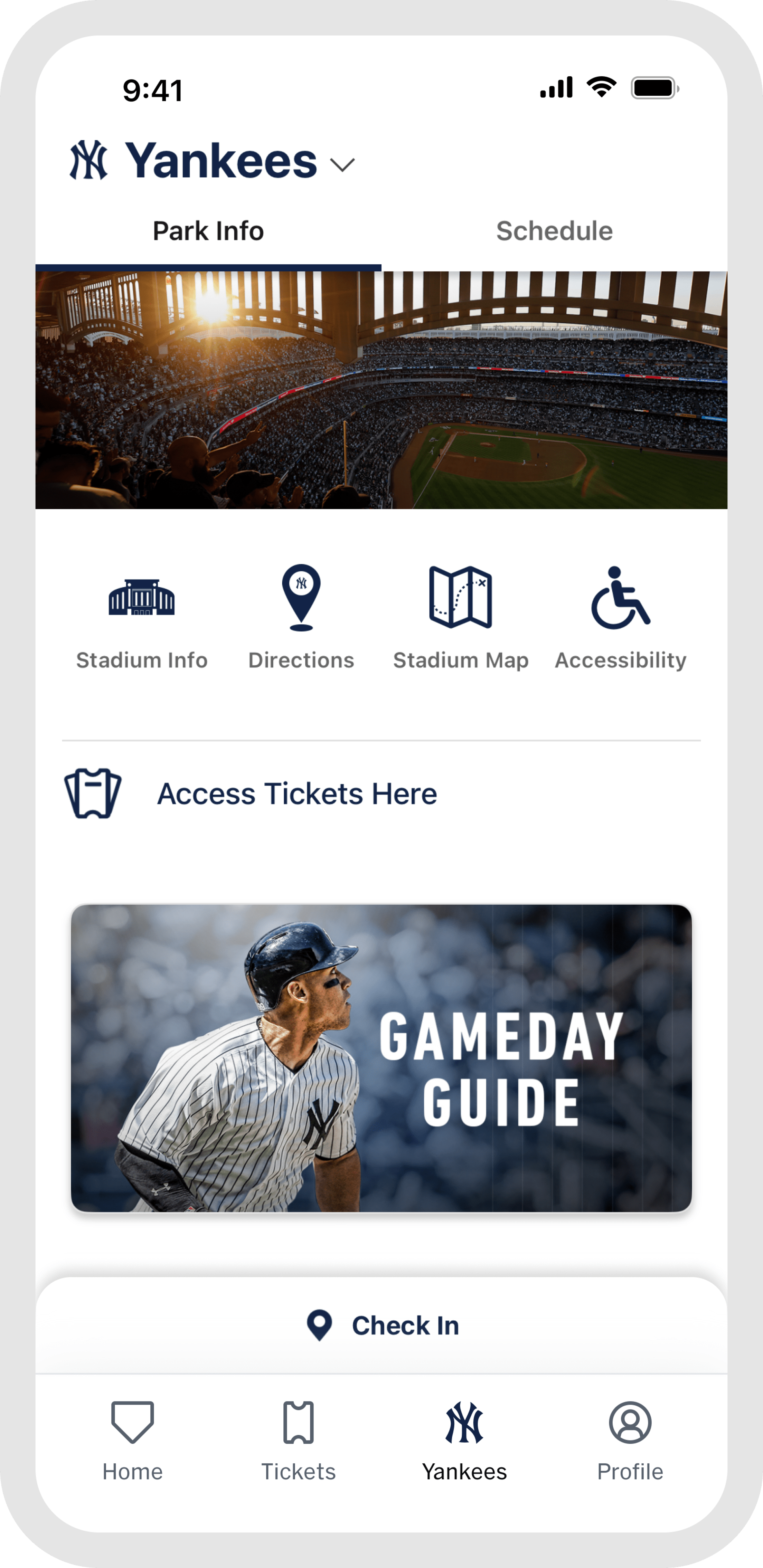
Task: Select the Park Info tab
Action: point(208,230)
